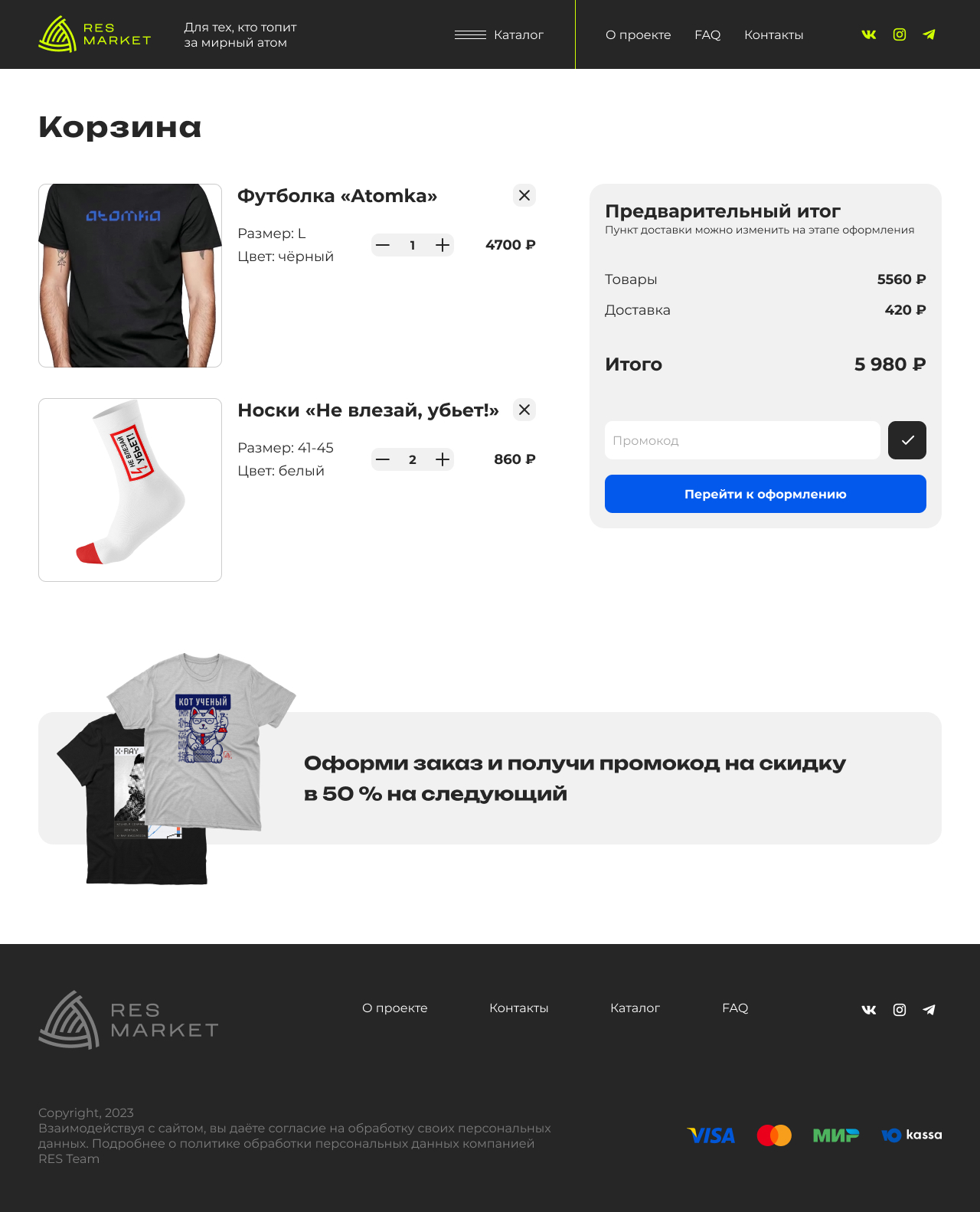Focus the Промокод input field
The width and height of the screenshot is (980, 1212).
point(742,440)
